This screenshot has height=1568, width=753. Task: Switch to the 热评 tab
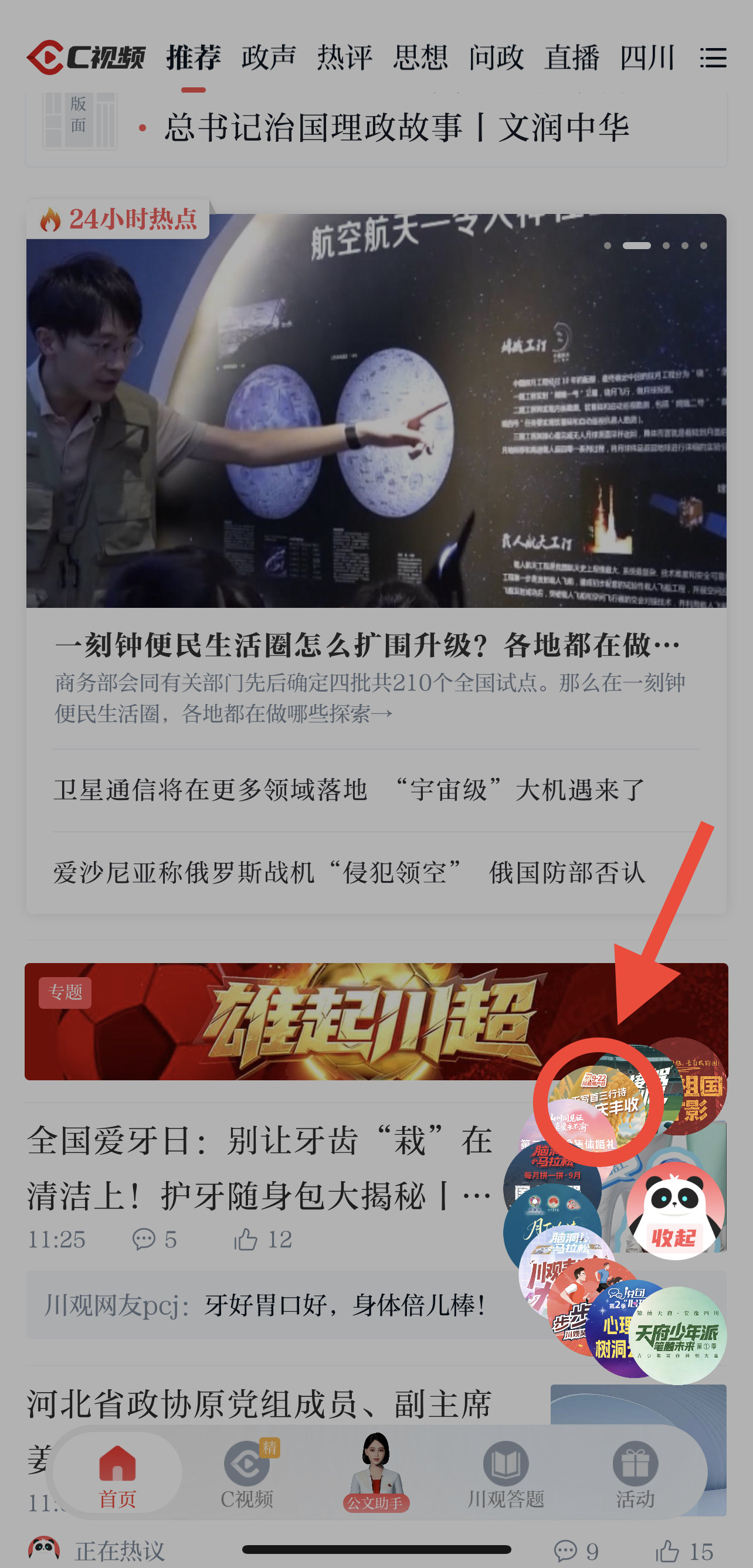click(344, 59)
